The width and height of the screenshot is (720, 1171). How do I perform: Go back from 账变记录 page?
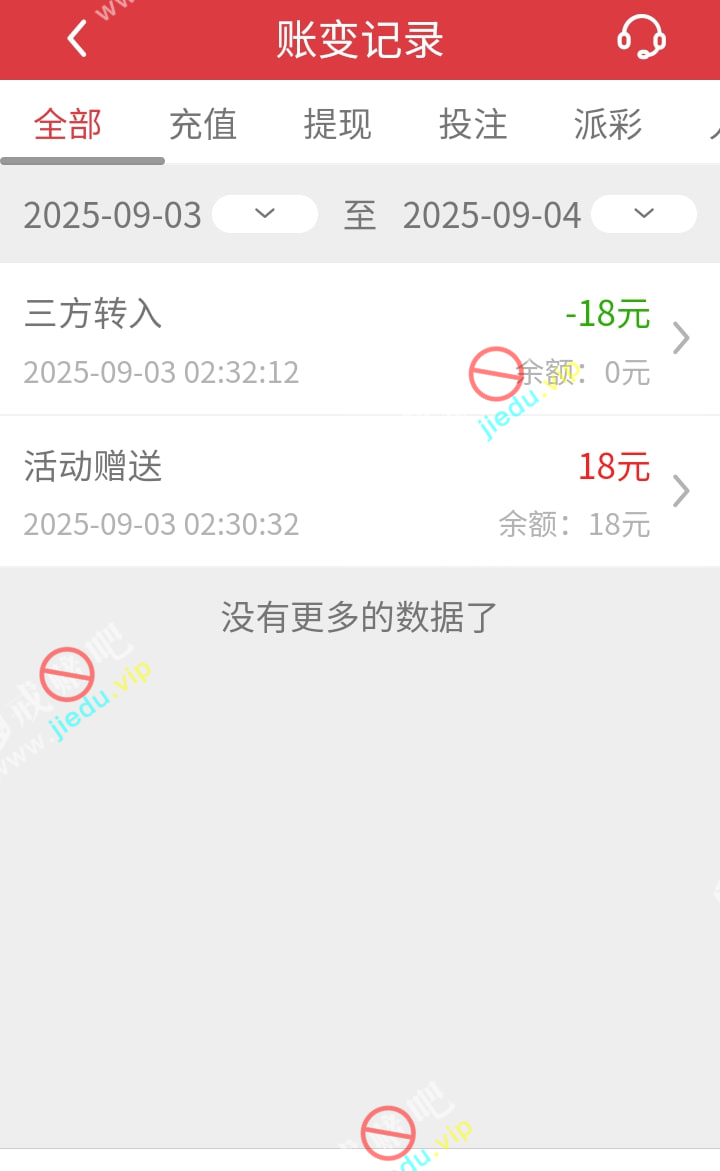[x=78, y=40]
